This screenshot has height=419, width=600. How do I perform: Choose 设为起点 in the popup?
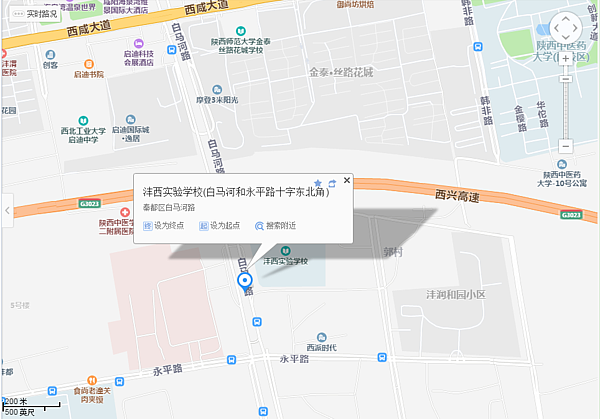point(219,226)
